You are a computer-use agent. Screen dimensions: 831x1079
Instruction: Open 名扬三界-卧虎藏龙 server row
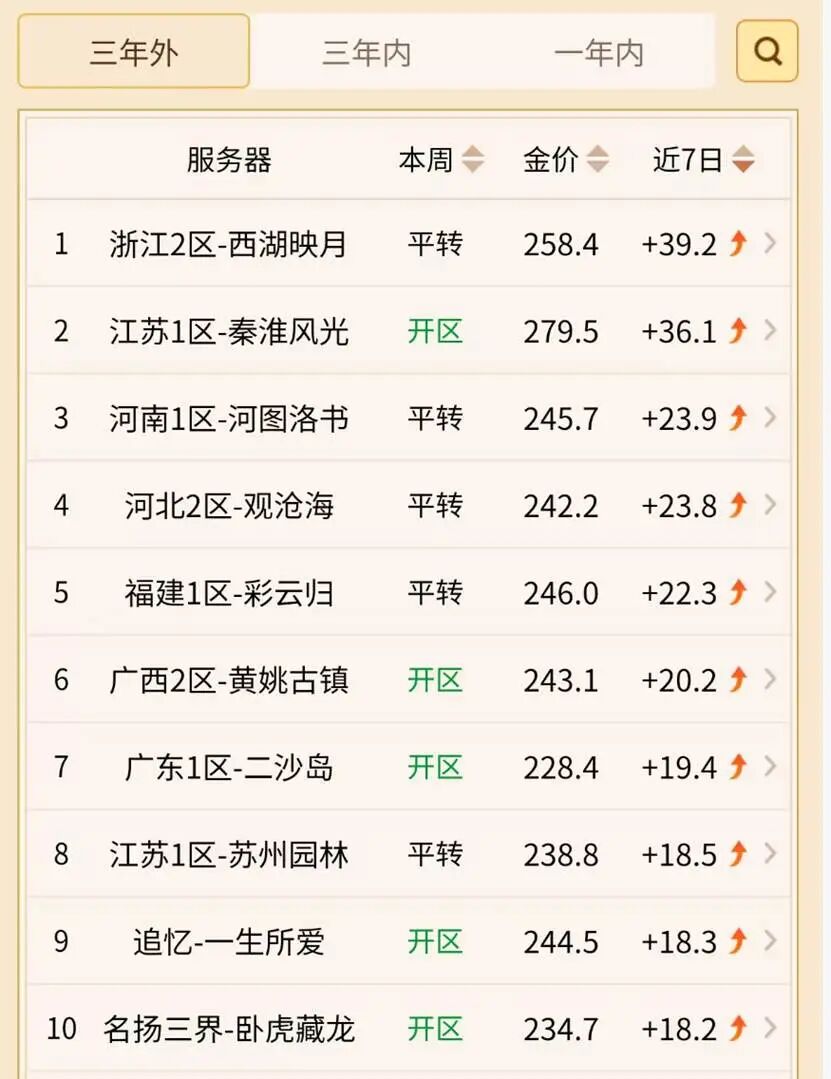228,1029
